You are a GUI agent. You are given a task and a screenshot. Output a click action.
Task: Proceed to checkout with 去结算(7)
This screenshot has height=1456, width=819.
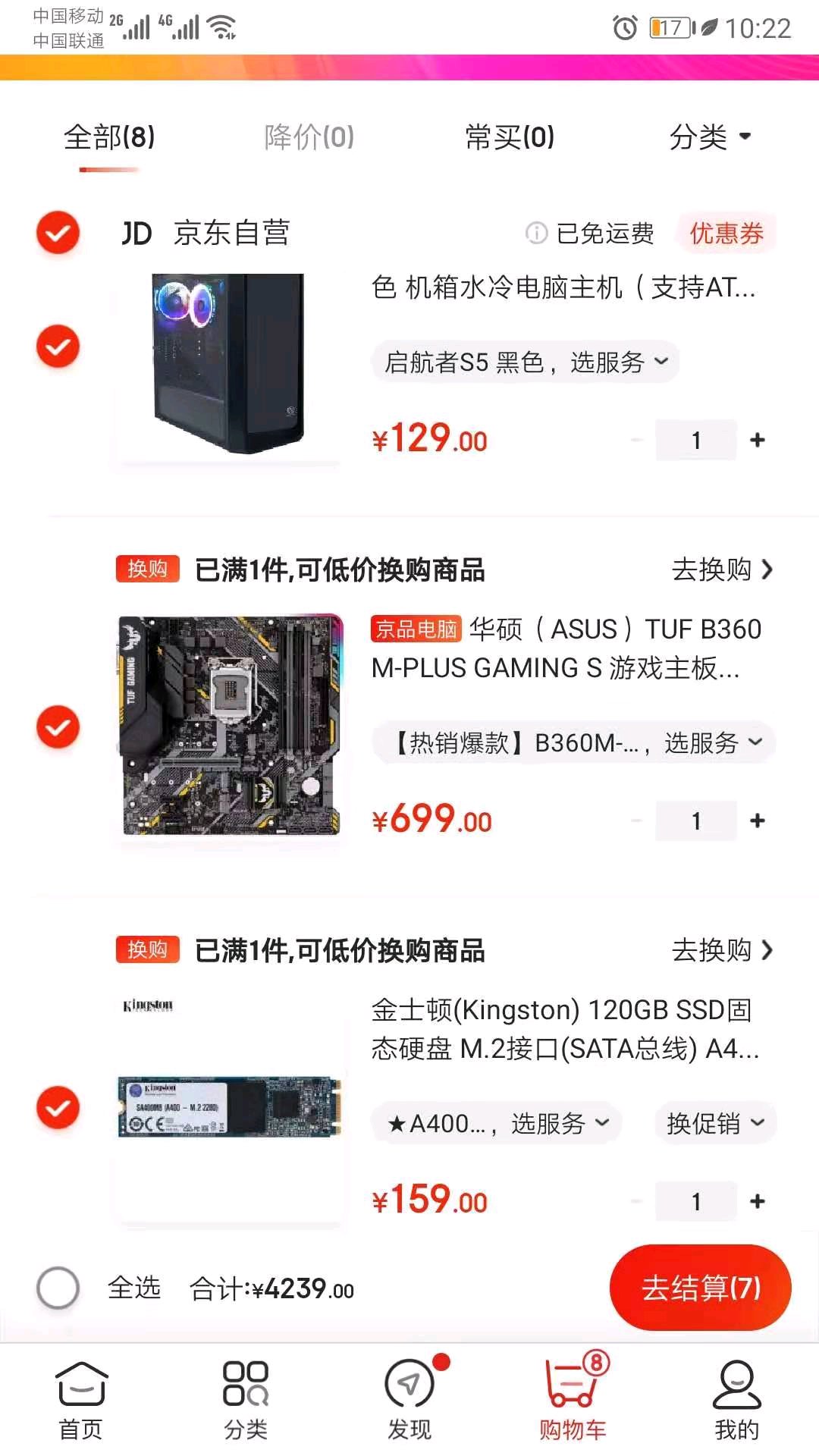pyautogui.click(x=700, y=1288)
